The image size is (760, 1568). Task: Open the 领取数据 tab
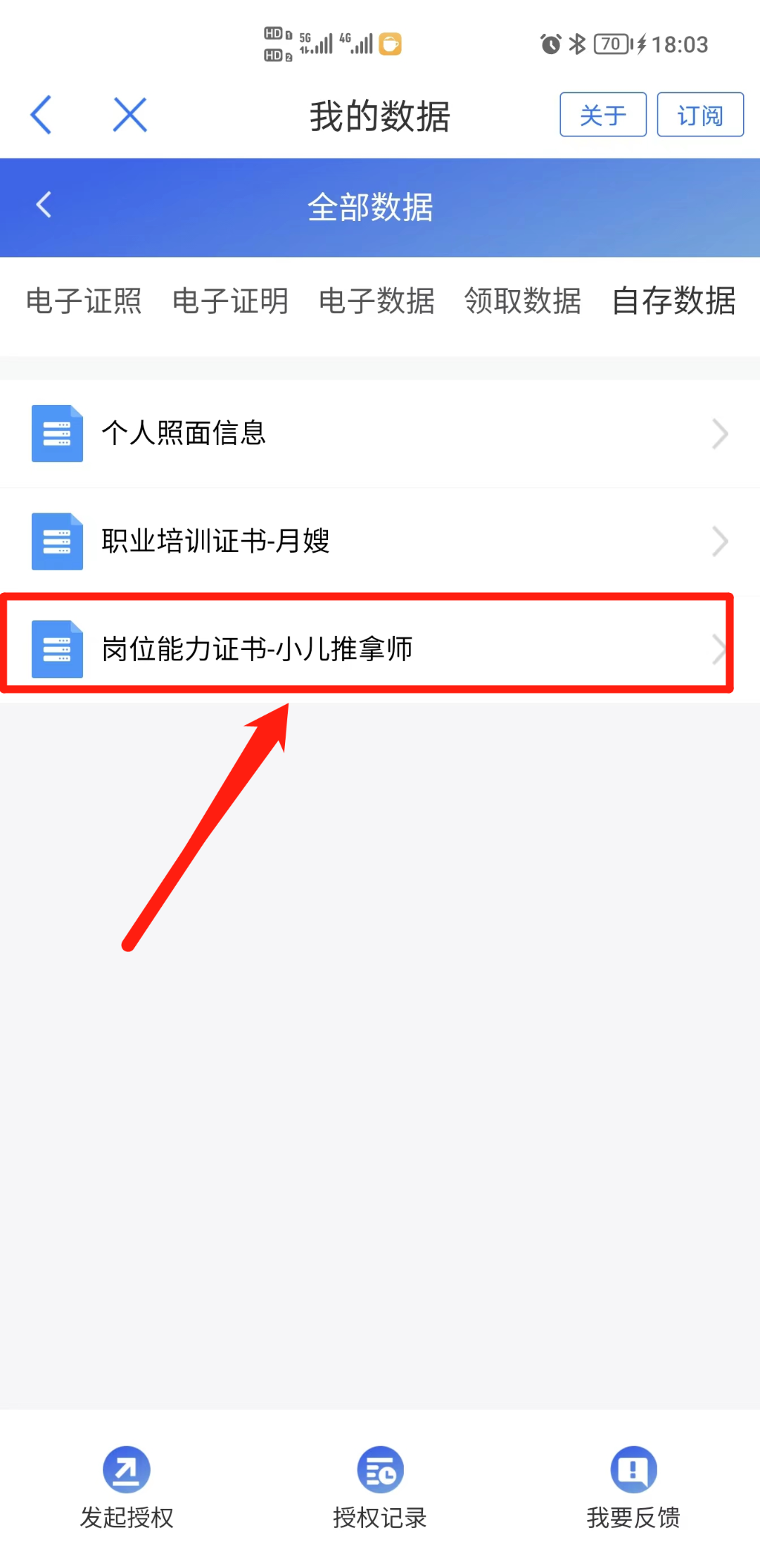pos(523,301)
